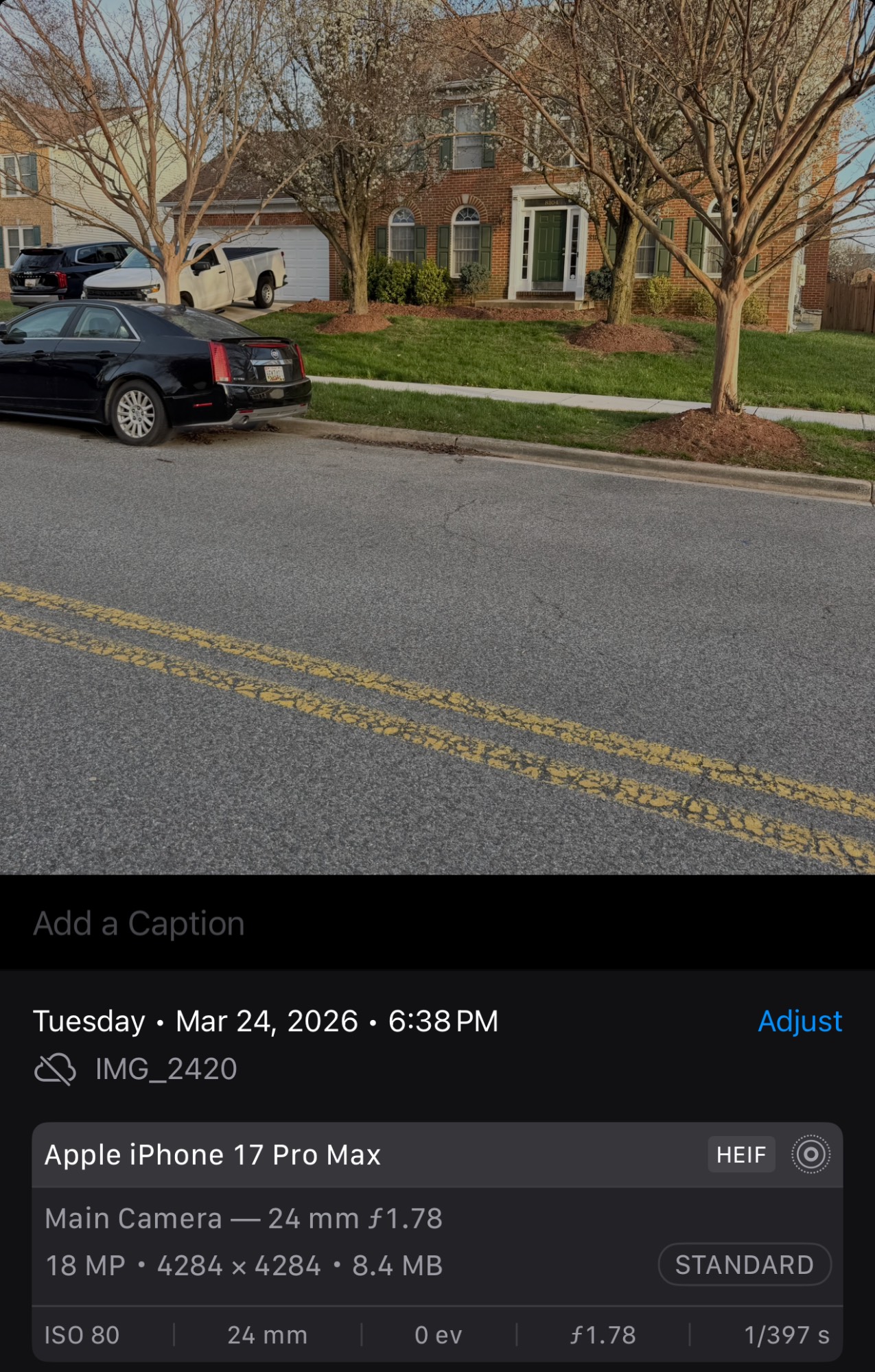Tap the photo to view it fullscreen
875x1372 pixels.
[437, 439]
